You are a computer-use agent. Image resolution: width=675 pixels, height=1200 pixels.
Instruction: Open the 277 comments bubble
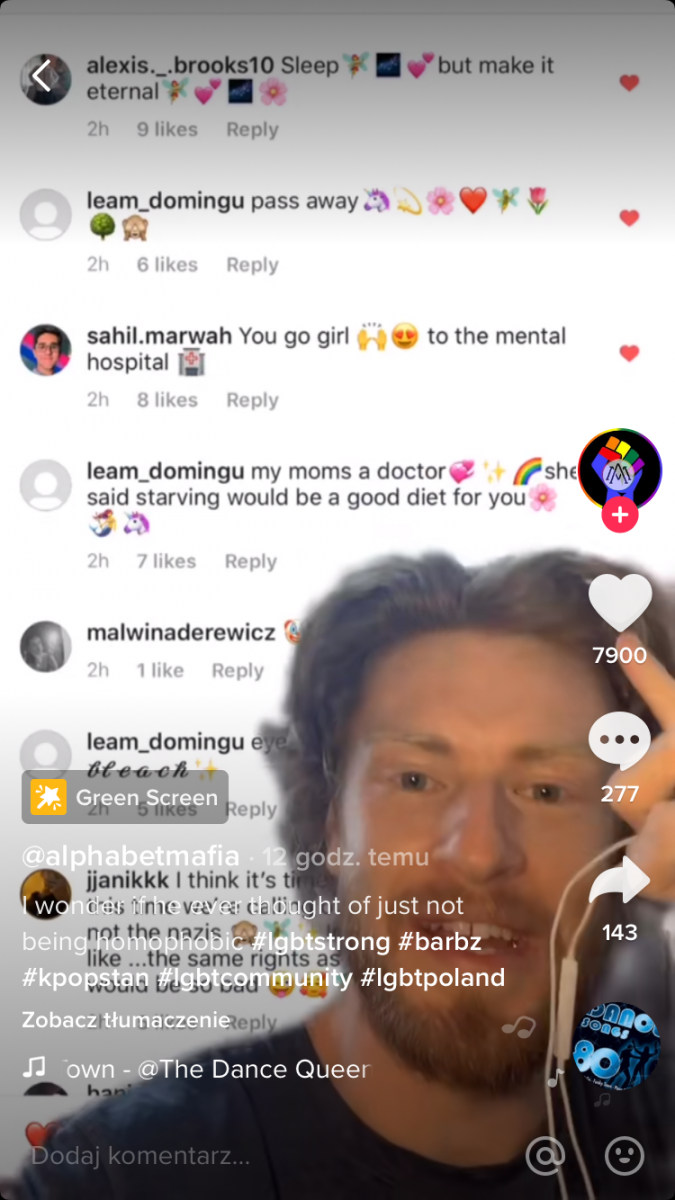[619, 742]
